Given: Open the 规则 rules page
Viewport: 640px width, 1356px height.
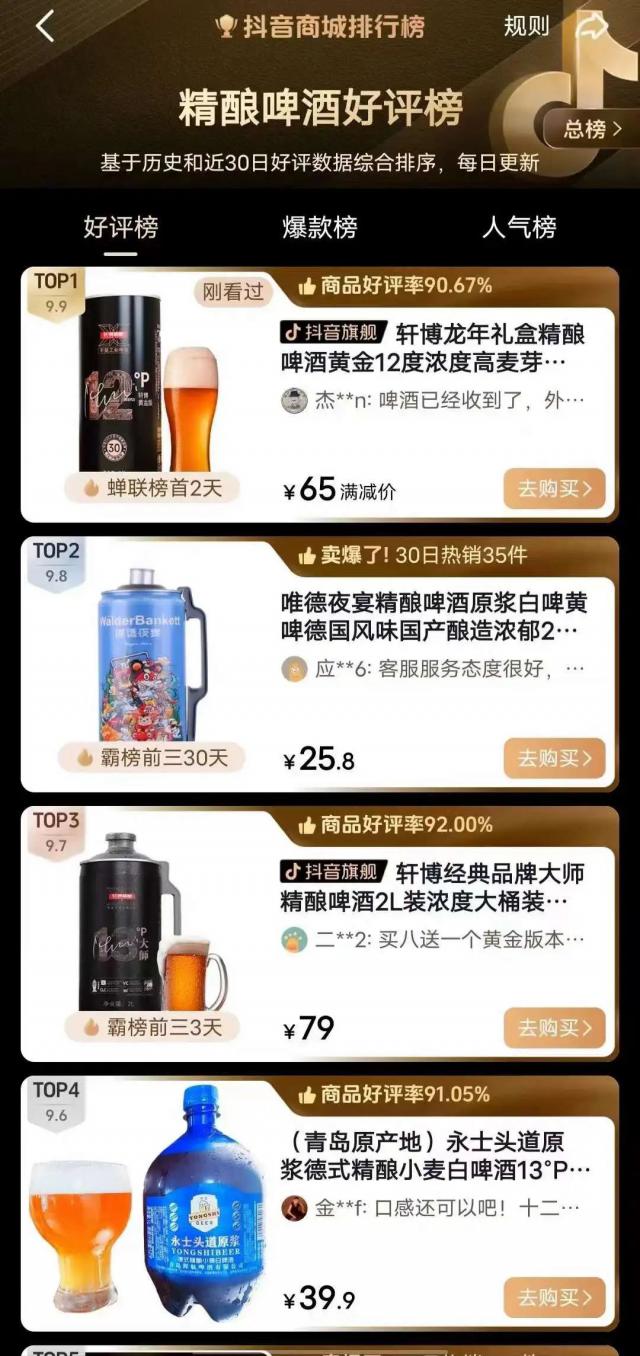Looking at the screenshot, I should coord(526,27).
